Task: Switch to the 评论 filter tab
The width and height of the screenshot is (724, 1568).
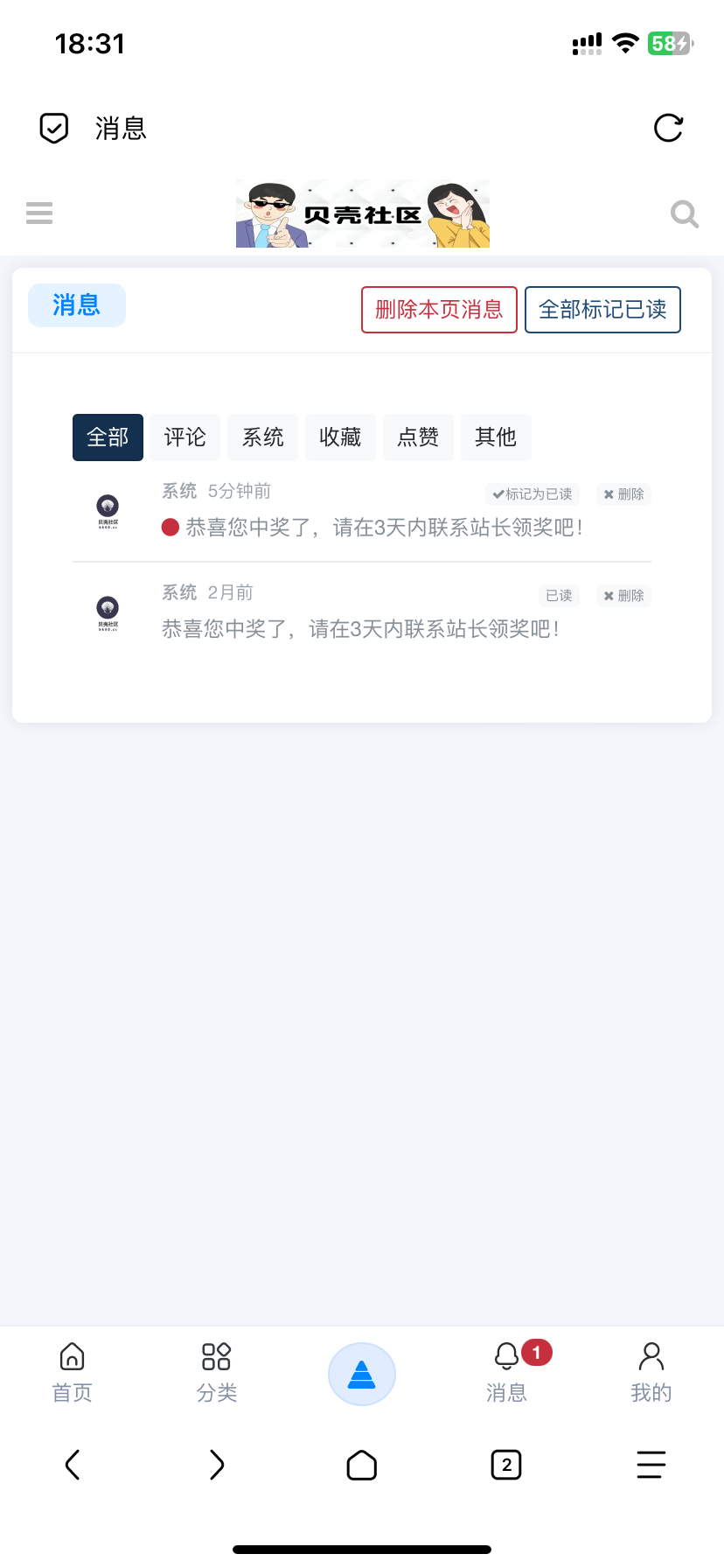Action: (x=185, y=437)
